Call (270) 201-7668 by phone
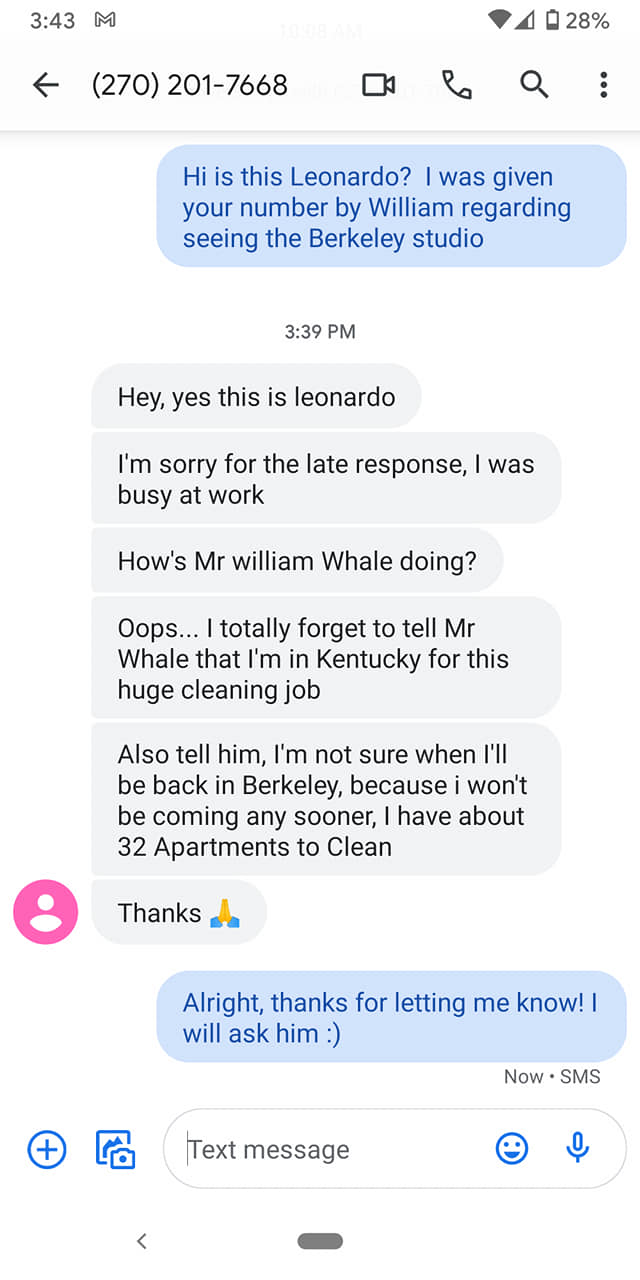Image resolution: width=640 pixels, height=1280 pixels. click(457, 86)
